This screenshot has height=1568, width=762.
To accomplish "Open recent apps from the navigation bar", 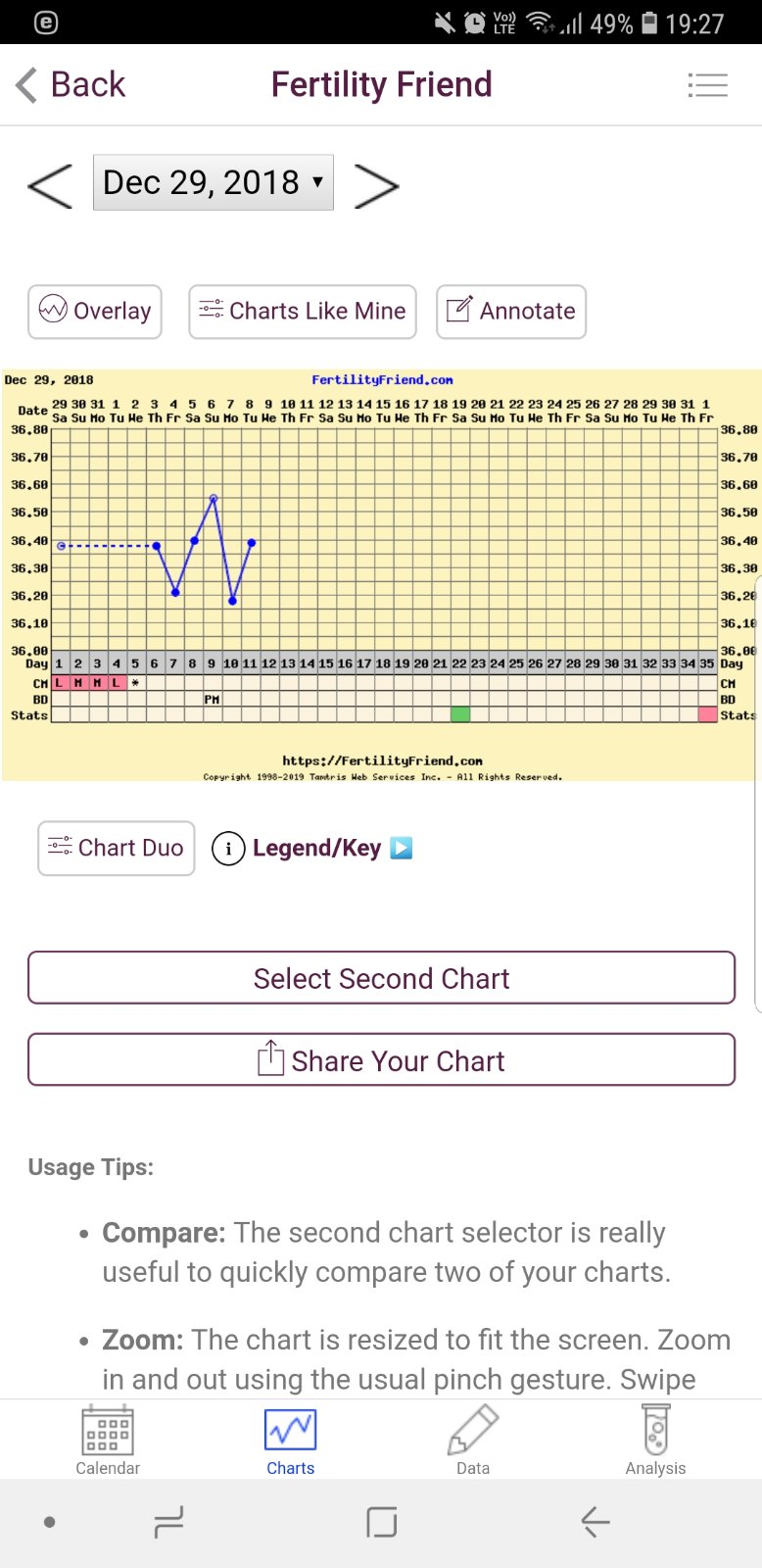I will [168, 1522].
